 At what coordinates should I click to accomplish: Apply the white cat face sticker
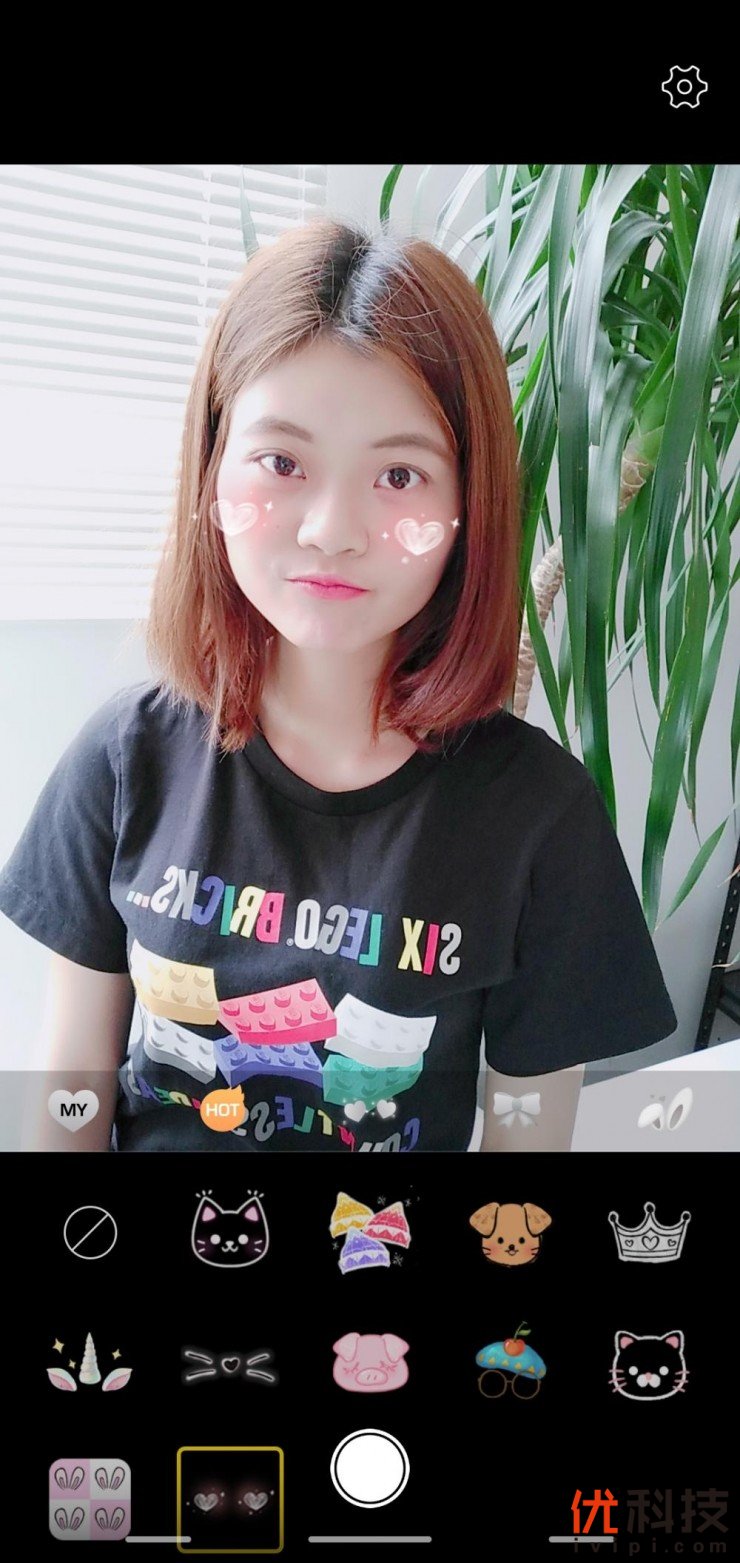650,1365
